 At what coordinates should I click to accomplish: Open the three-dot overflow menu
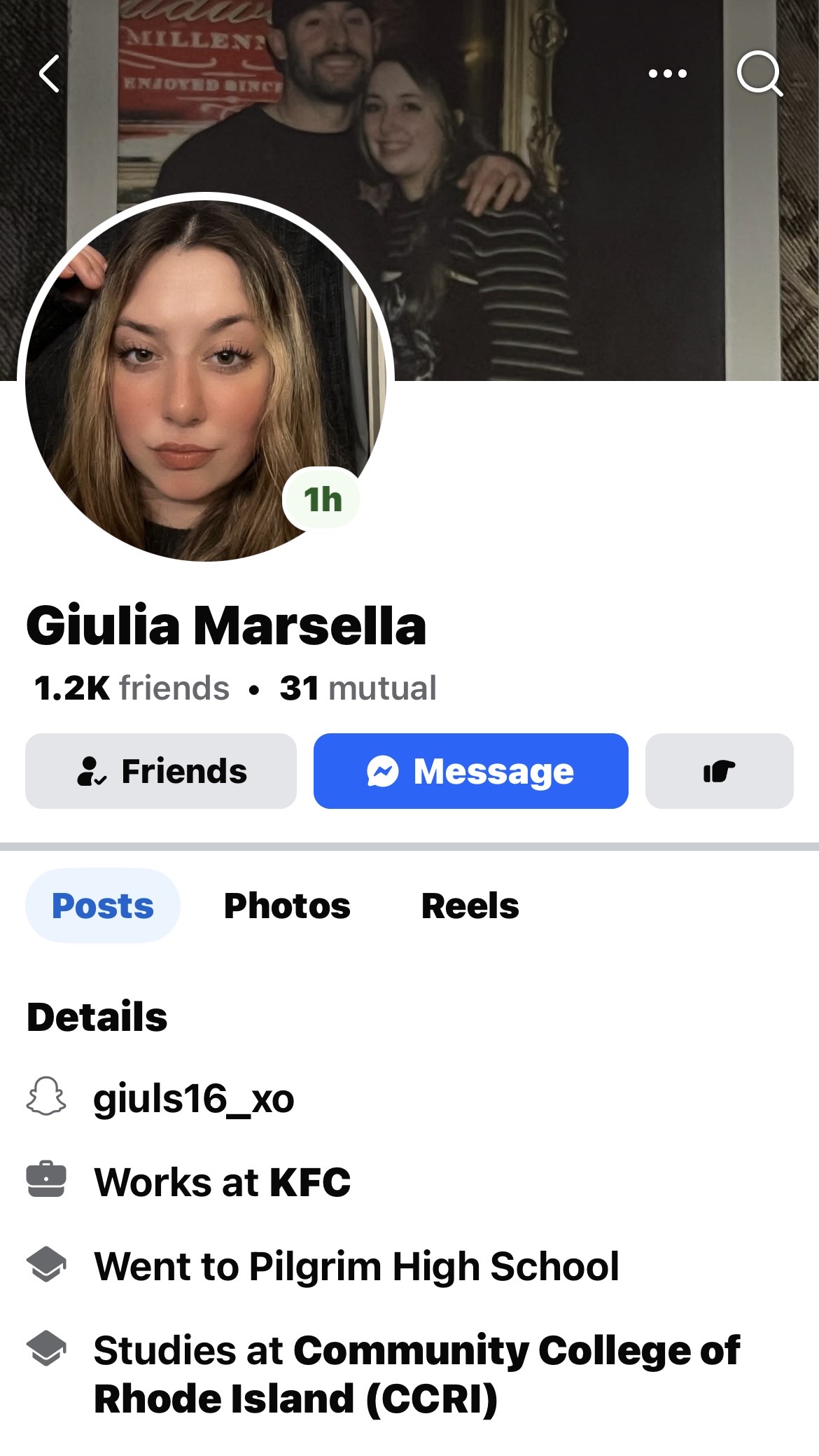pyautogui.click(x=667, y=74)
